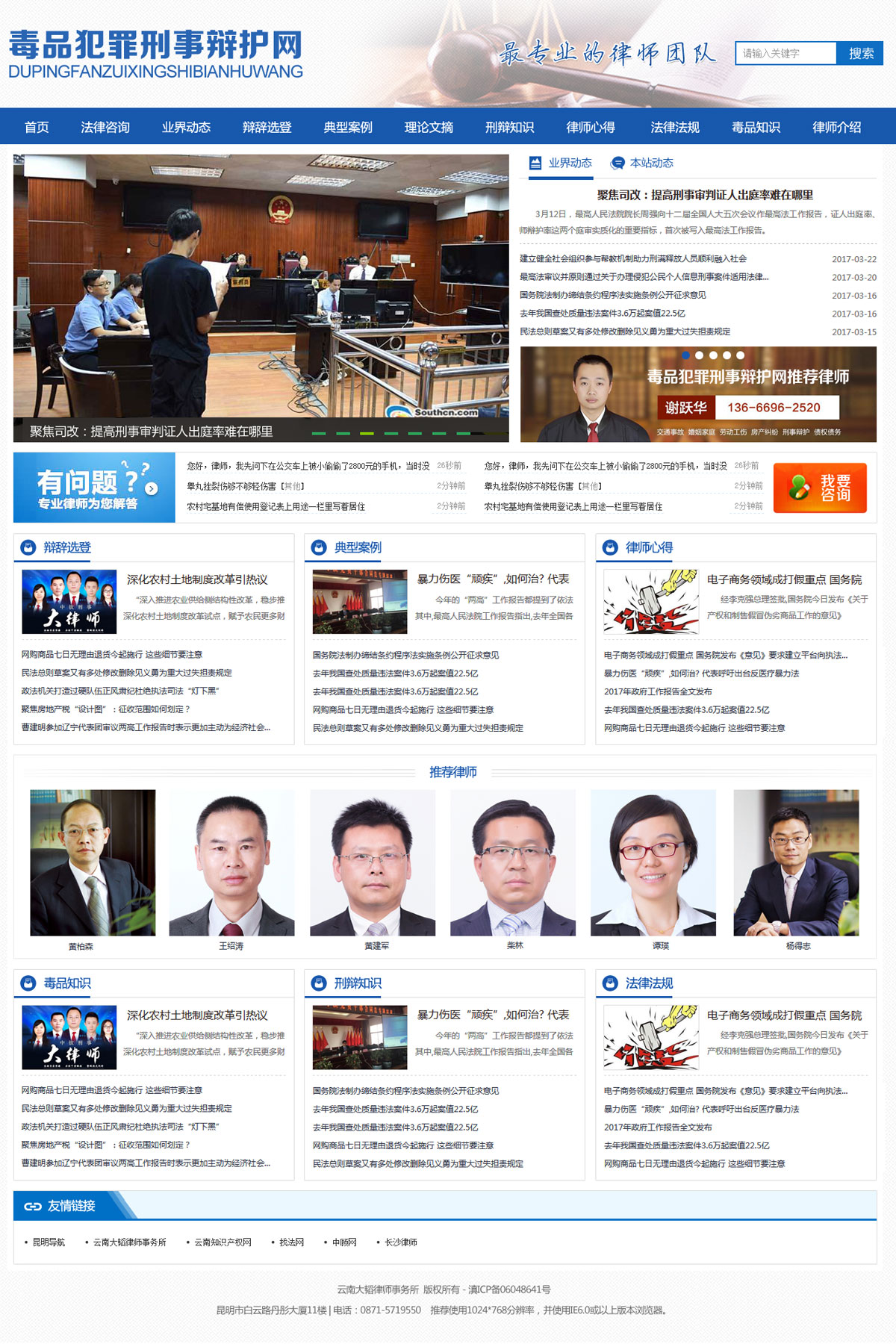Open the 谢跃华 recommended lawyer banner
Image resolution: width=896 pixels, height=1344 pixels.
point(698,394)
